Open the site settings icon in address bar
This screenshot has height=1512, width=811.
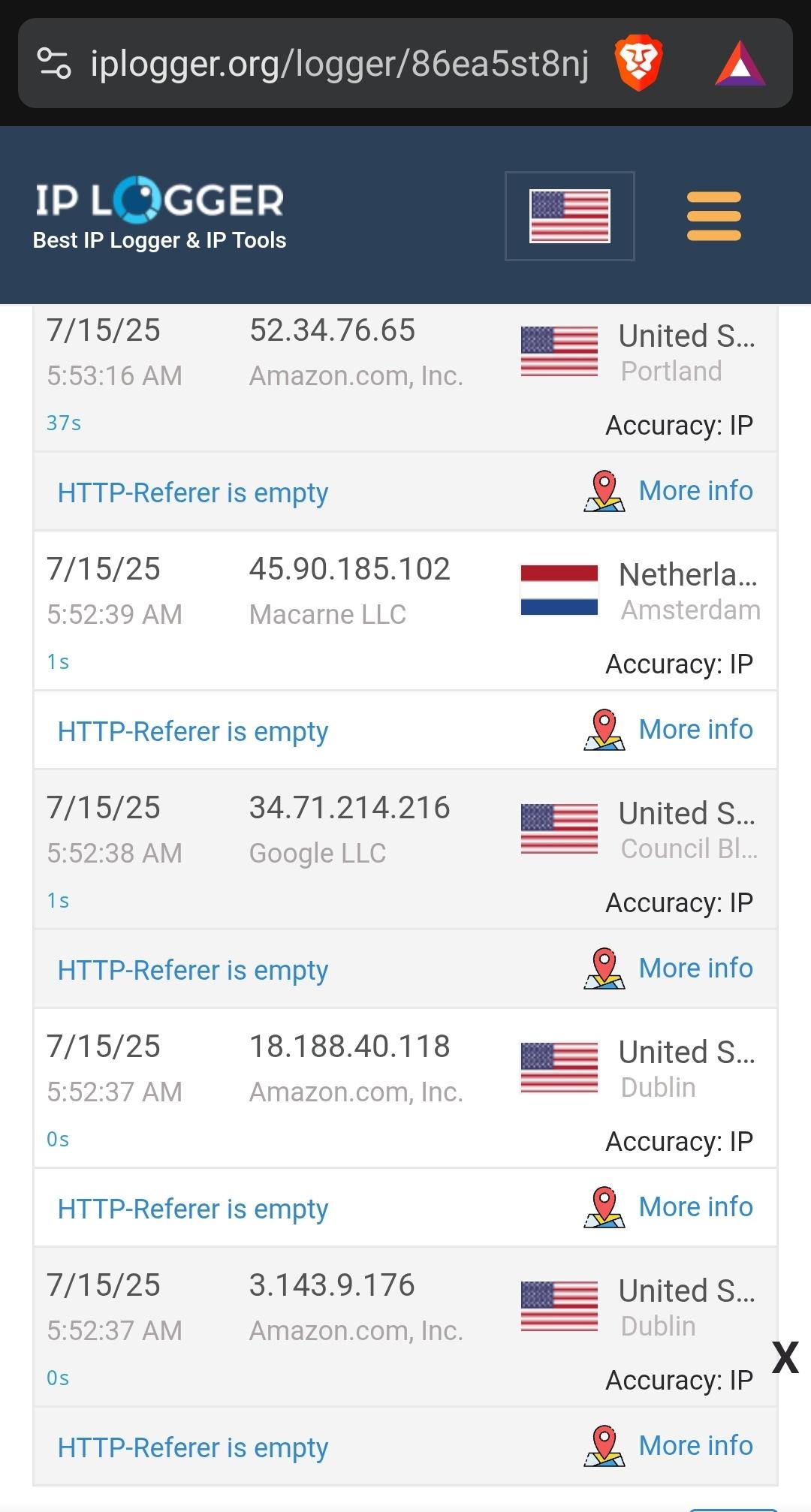point(54,63)
